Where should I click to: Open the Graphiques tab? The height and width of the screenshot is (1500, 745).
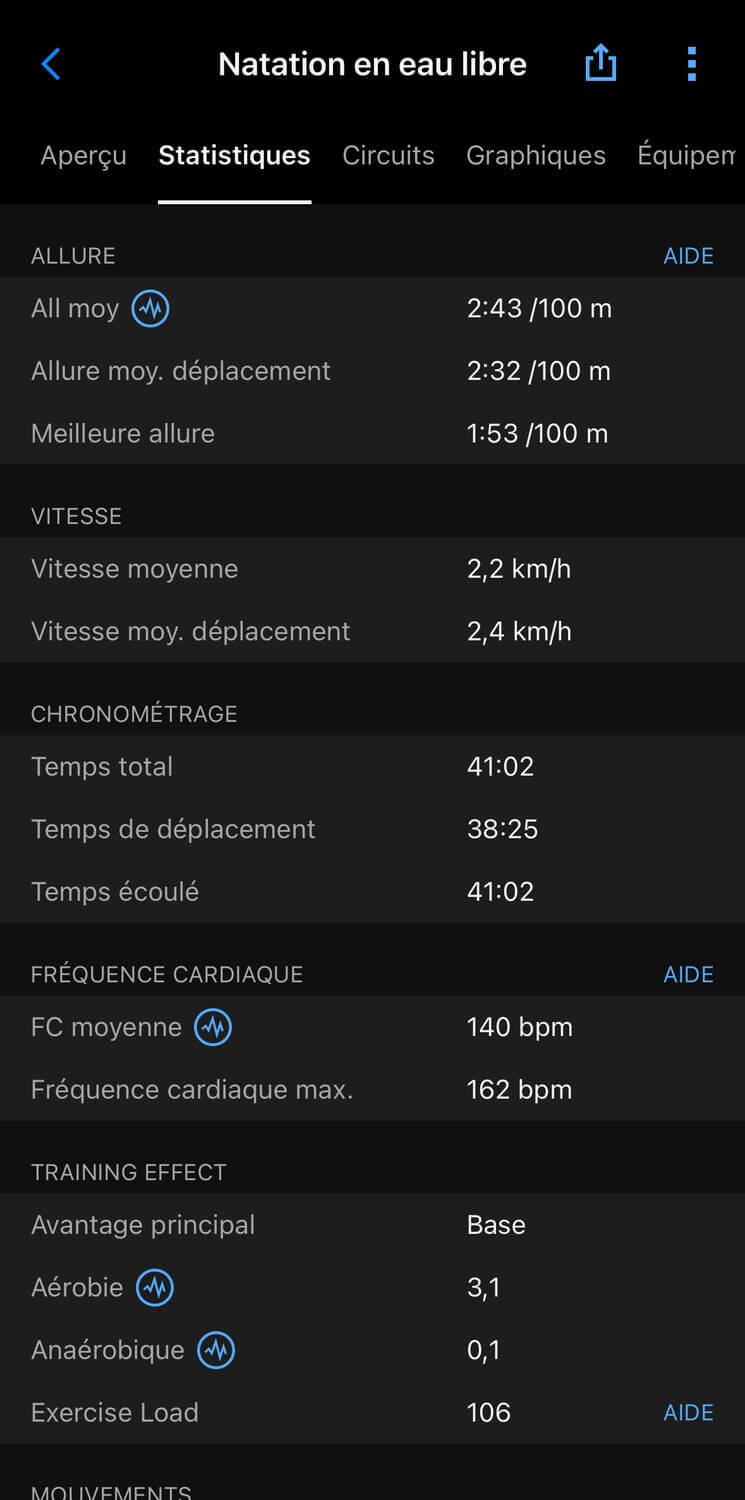coord(536,155)
